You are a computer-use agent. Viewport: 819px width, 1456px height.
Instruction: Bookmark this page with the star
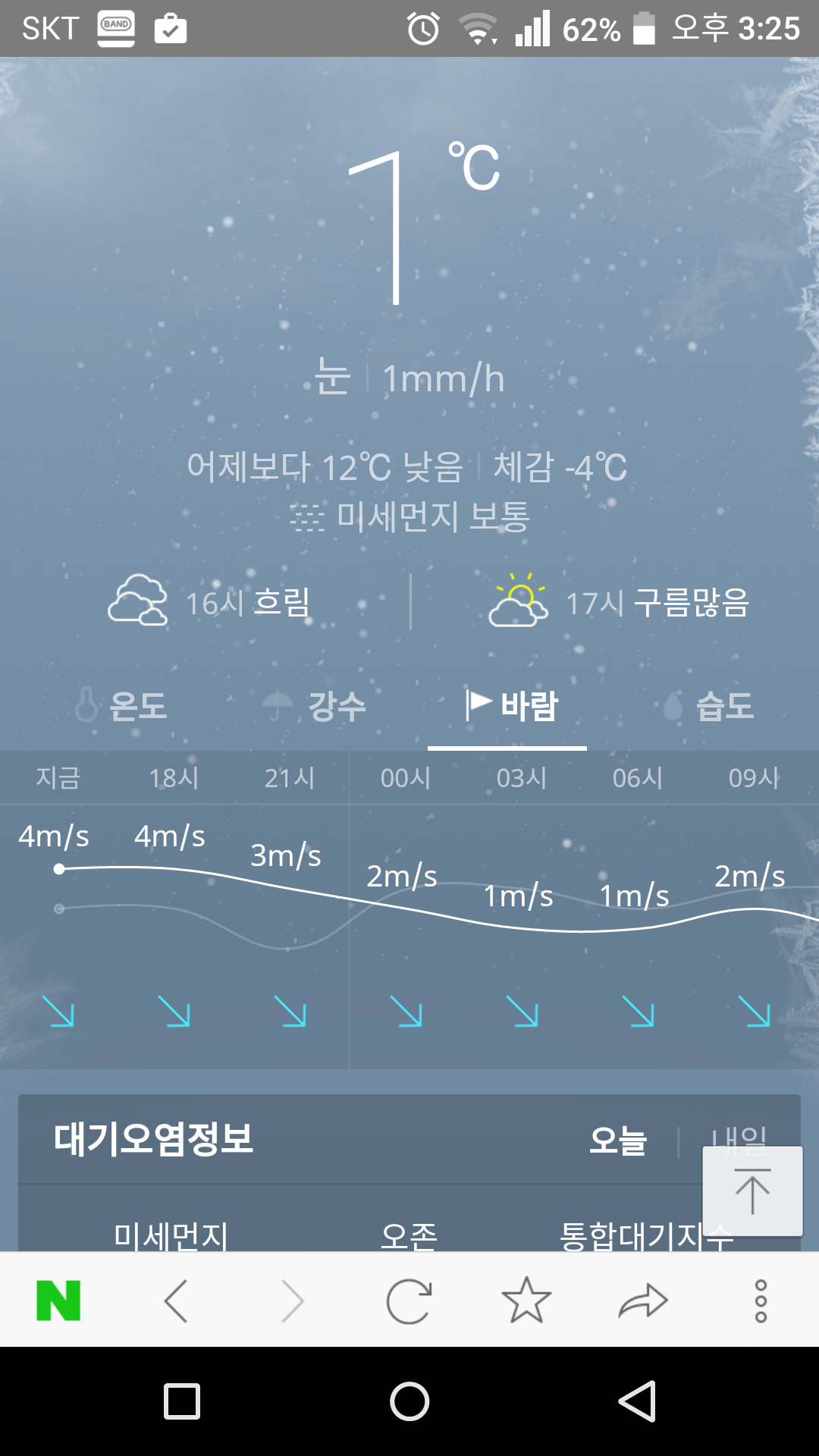pos(526,1301)
